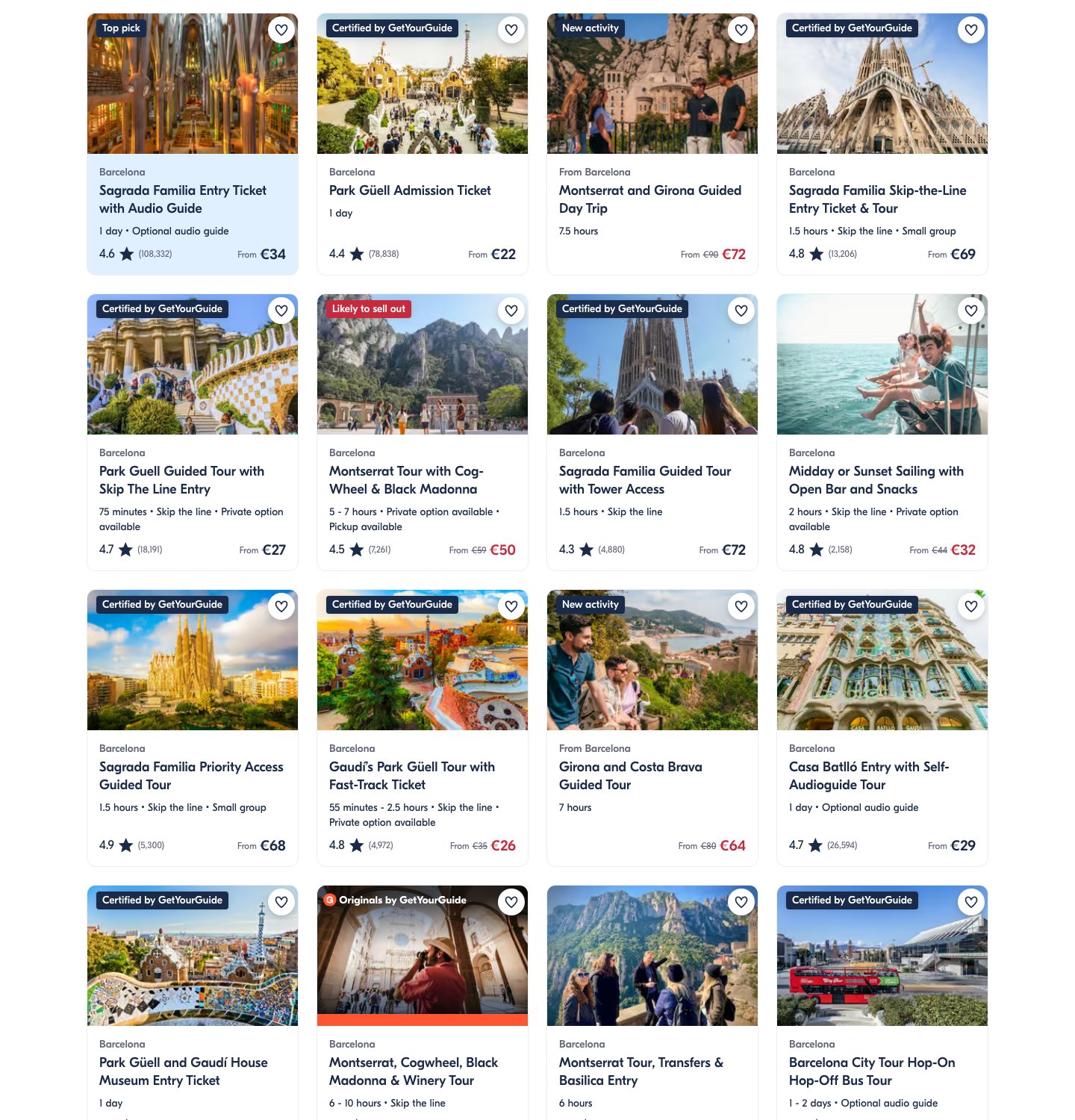The width and height of the screenshot is (1075, 1120).
Task: Open Montserrat Tour, Transfers & Basilica Entry
Action: click(x=641, y=1071)
